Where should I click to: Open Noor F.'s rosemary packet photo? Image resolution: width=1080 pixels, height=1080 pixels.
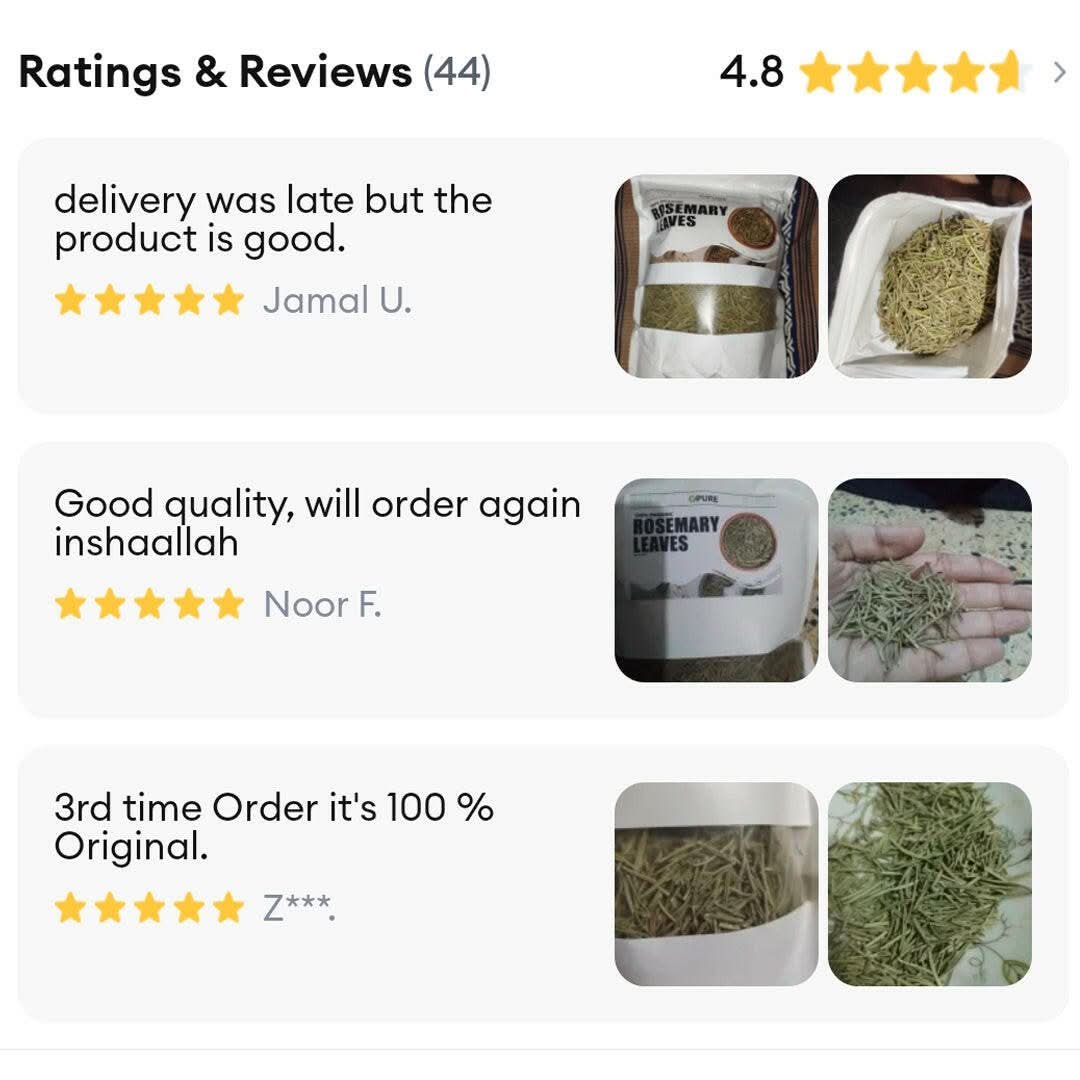tap(716, 580)
